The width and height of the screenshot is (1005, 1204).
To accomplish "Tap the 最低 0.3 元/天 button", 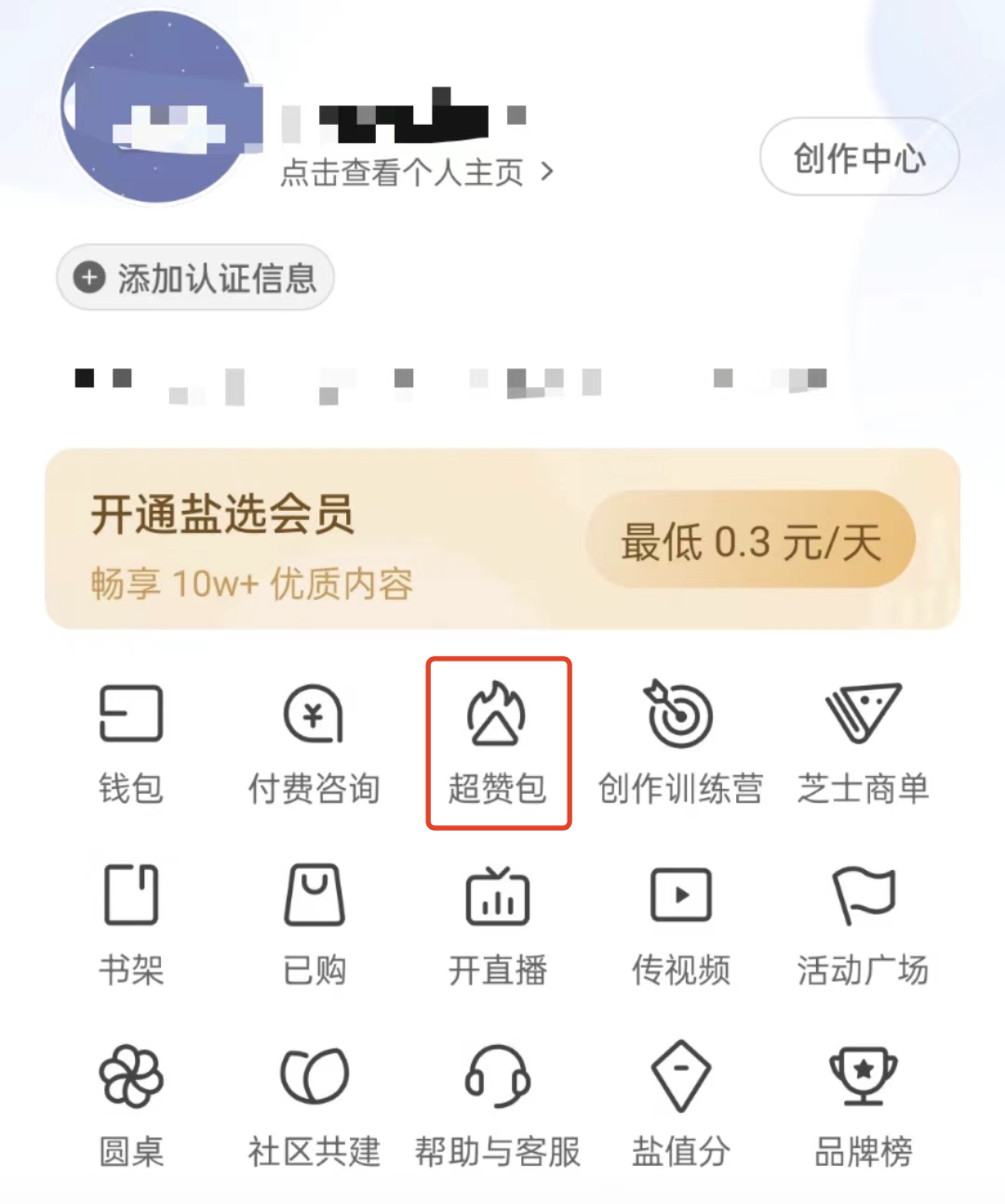I will coord(750,541).
